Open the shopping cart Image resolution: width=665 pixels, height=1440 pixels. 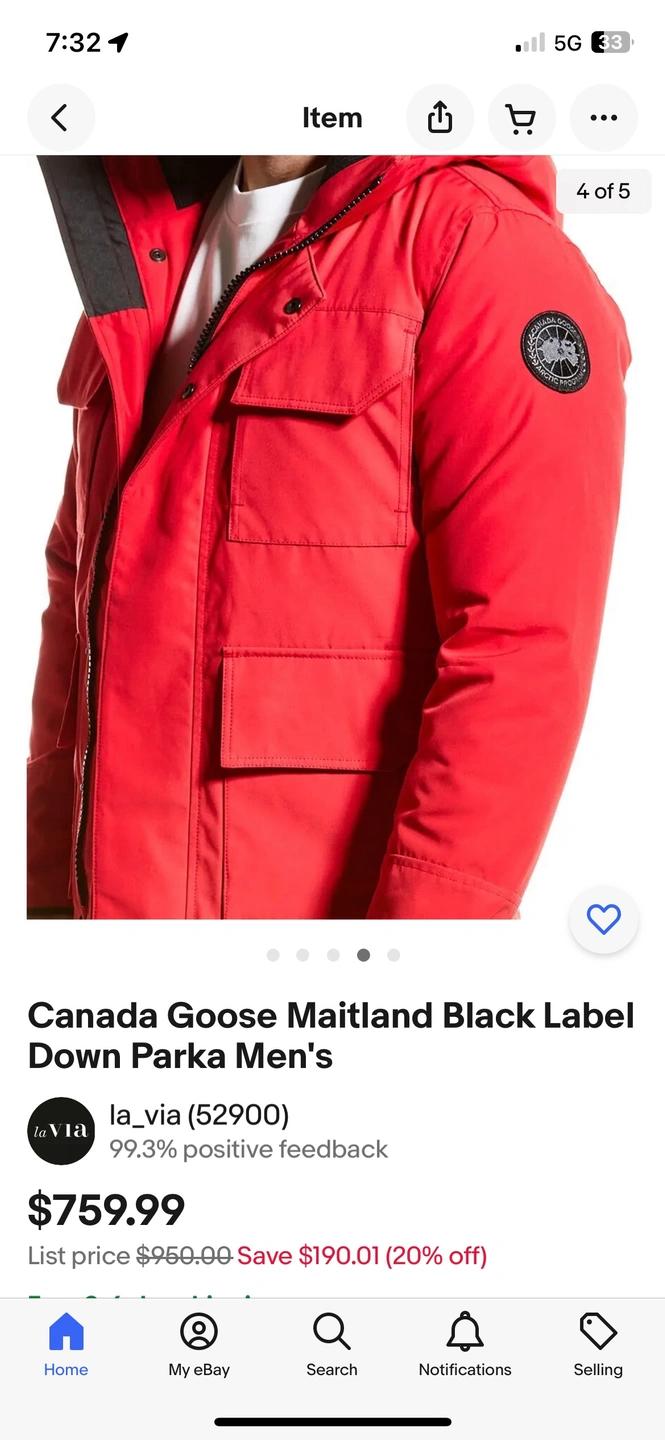click(x=521, y=118)
